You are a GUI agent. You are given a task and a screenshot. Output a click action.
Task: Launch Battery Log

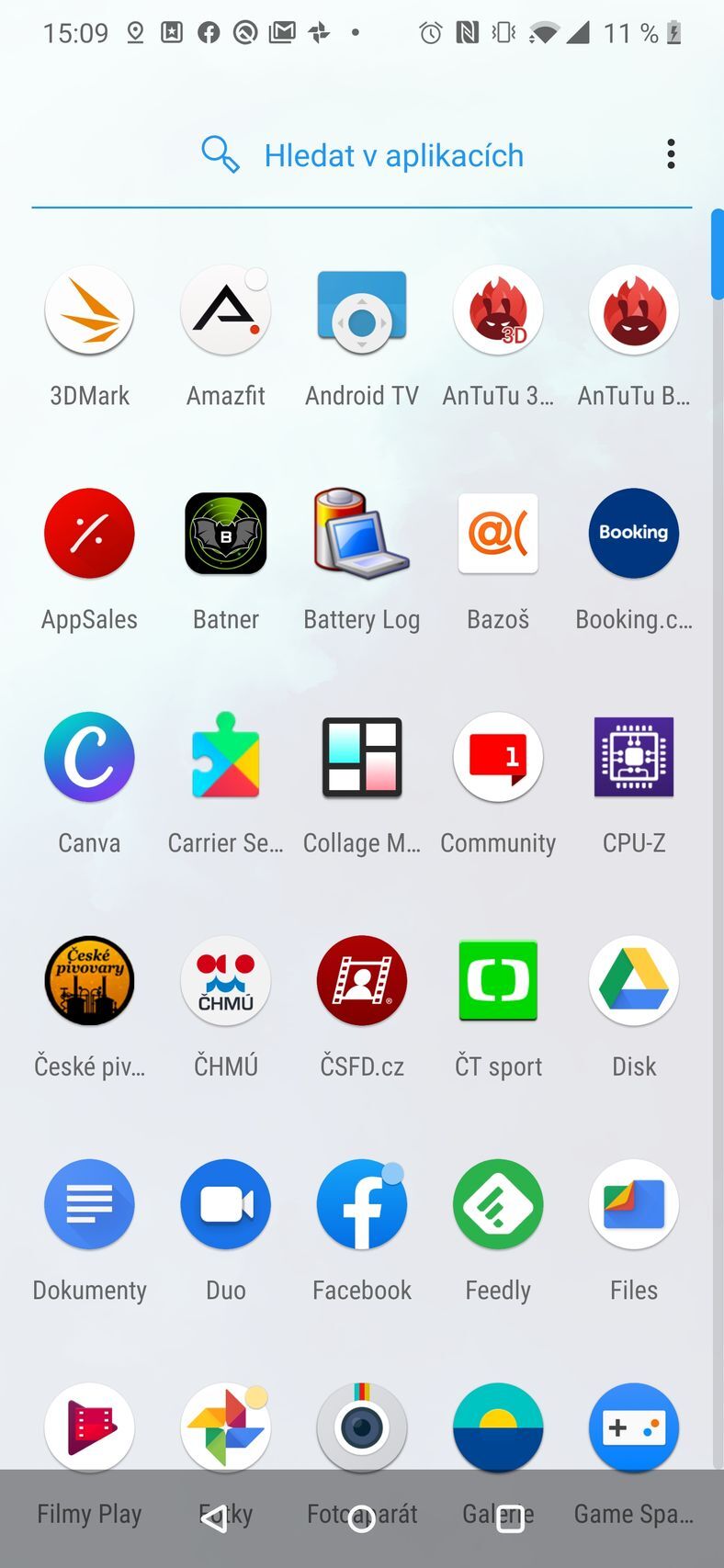pyautogui.click(x=361, y=534)
